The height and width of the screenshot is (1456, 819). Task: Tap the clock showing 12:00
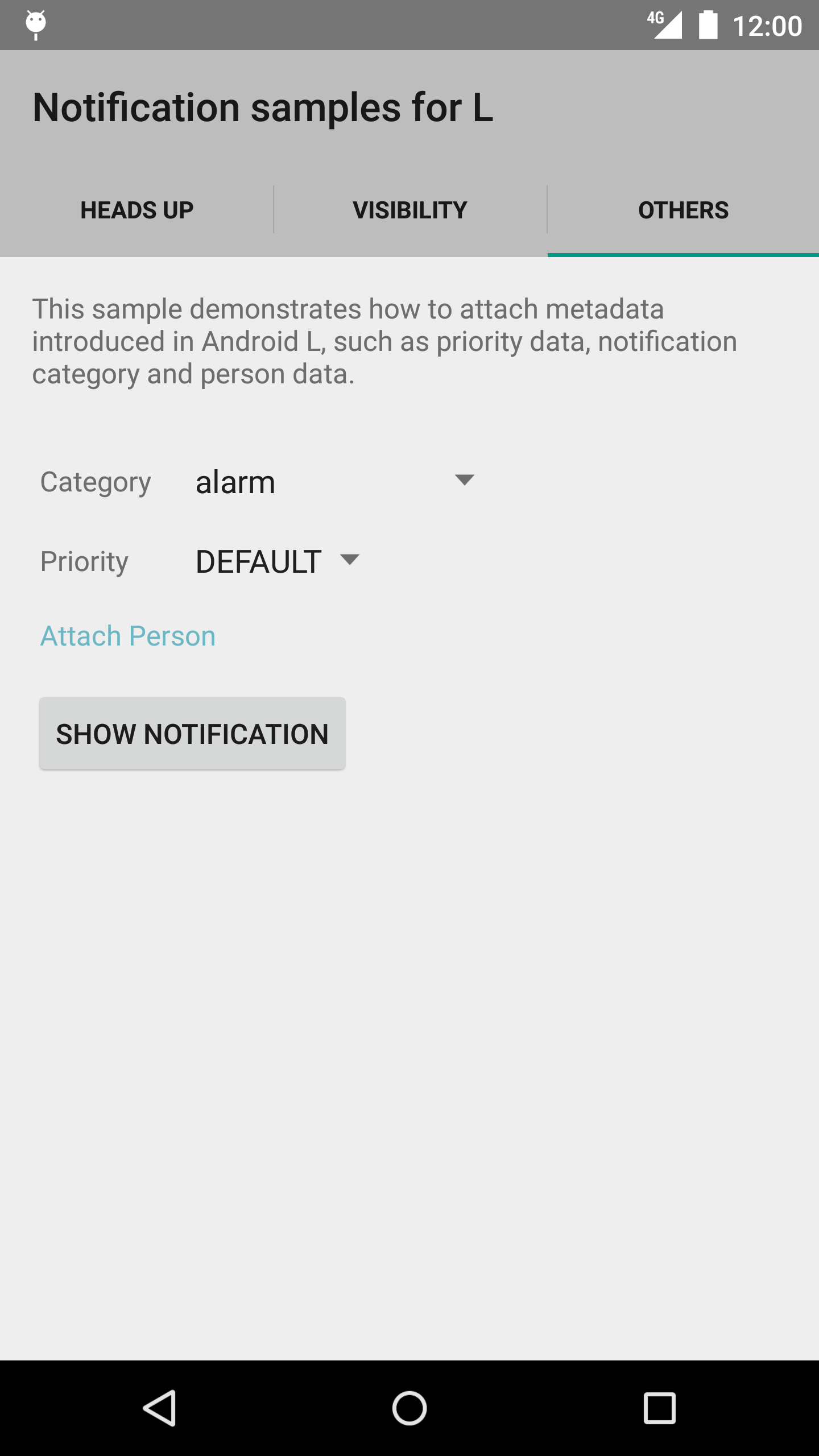pos(765,24)
